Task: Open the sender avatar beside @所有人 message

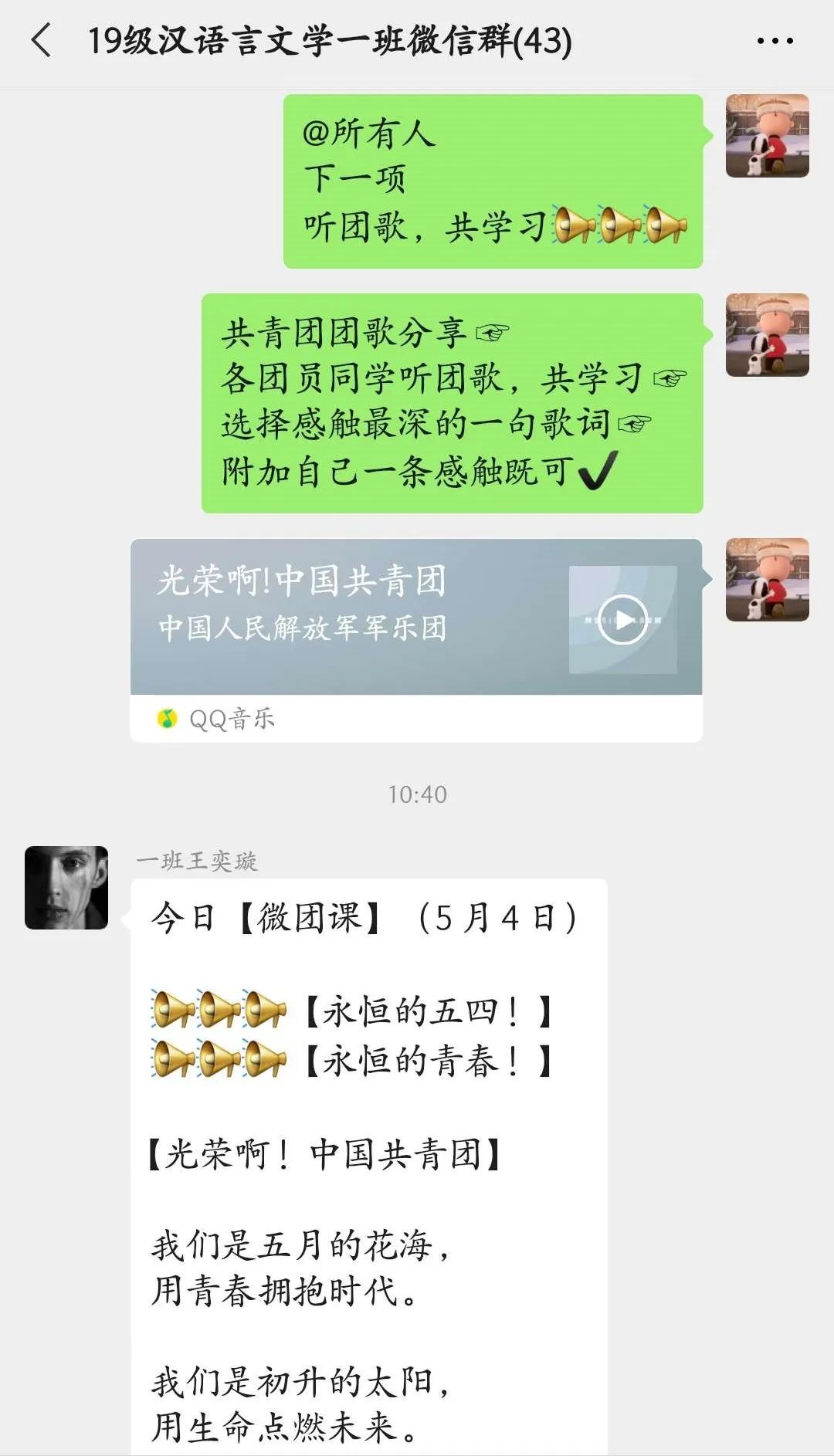Action: pos(767,136)
